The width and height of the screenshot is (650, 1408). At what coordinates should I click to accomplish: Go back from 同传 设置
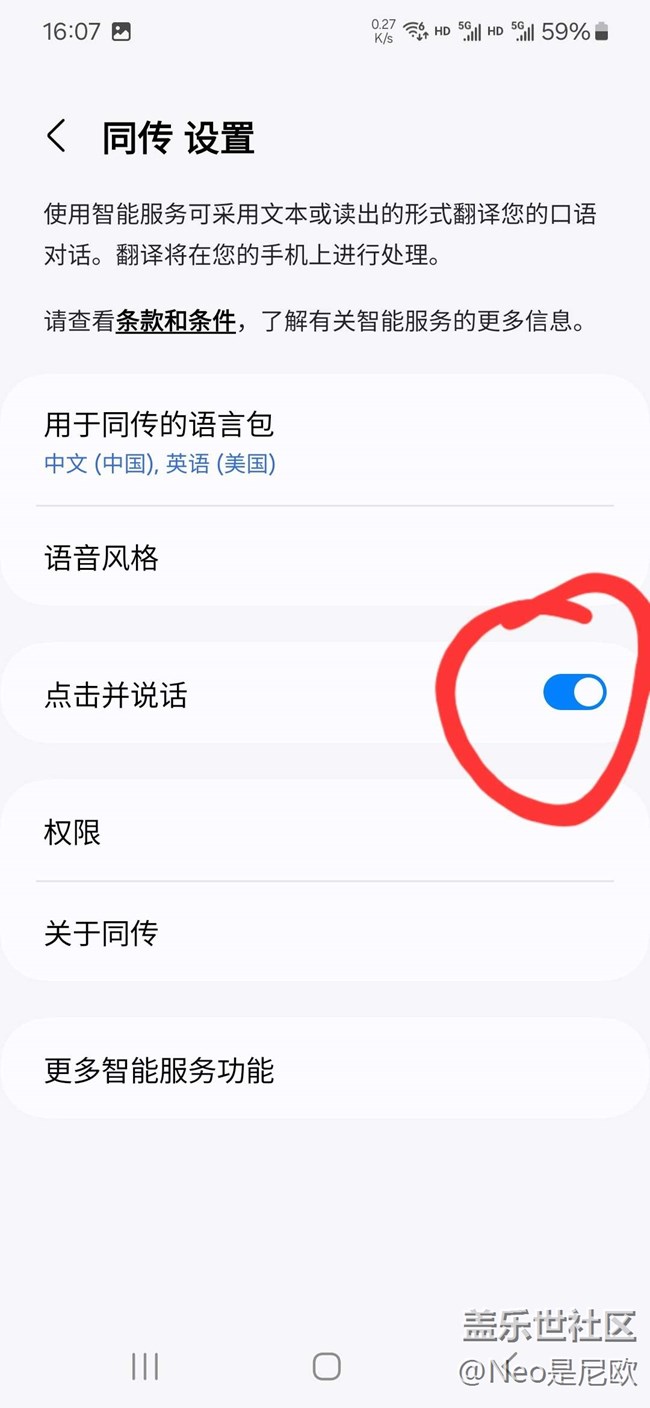point(57,137)
